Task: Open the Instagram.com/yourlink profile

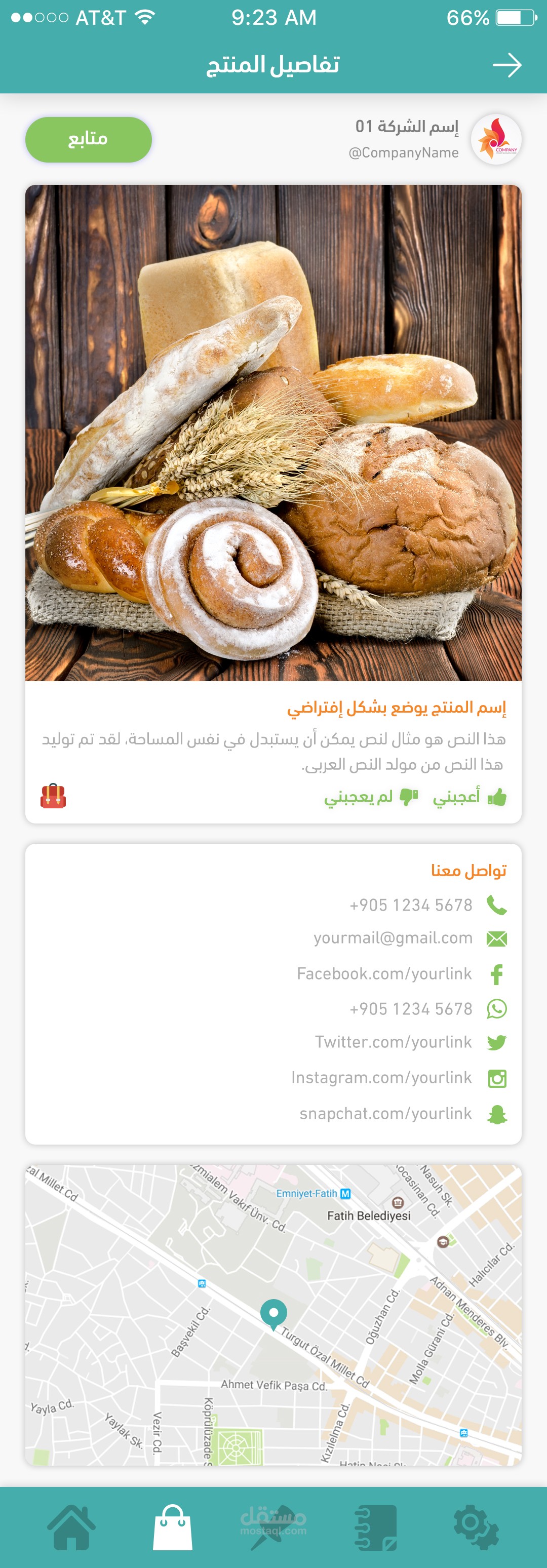Action: pos(381,1077)
